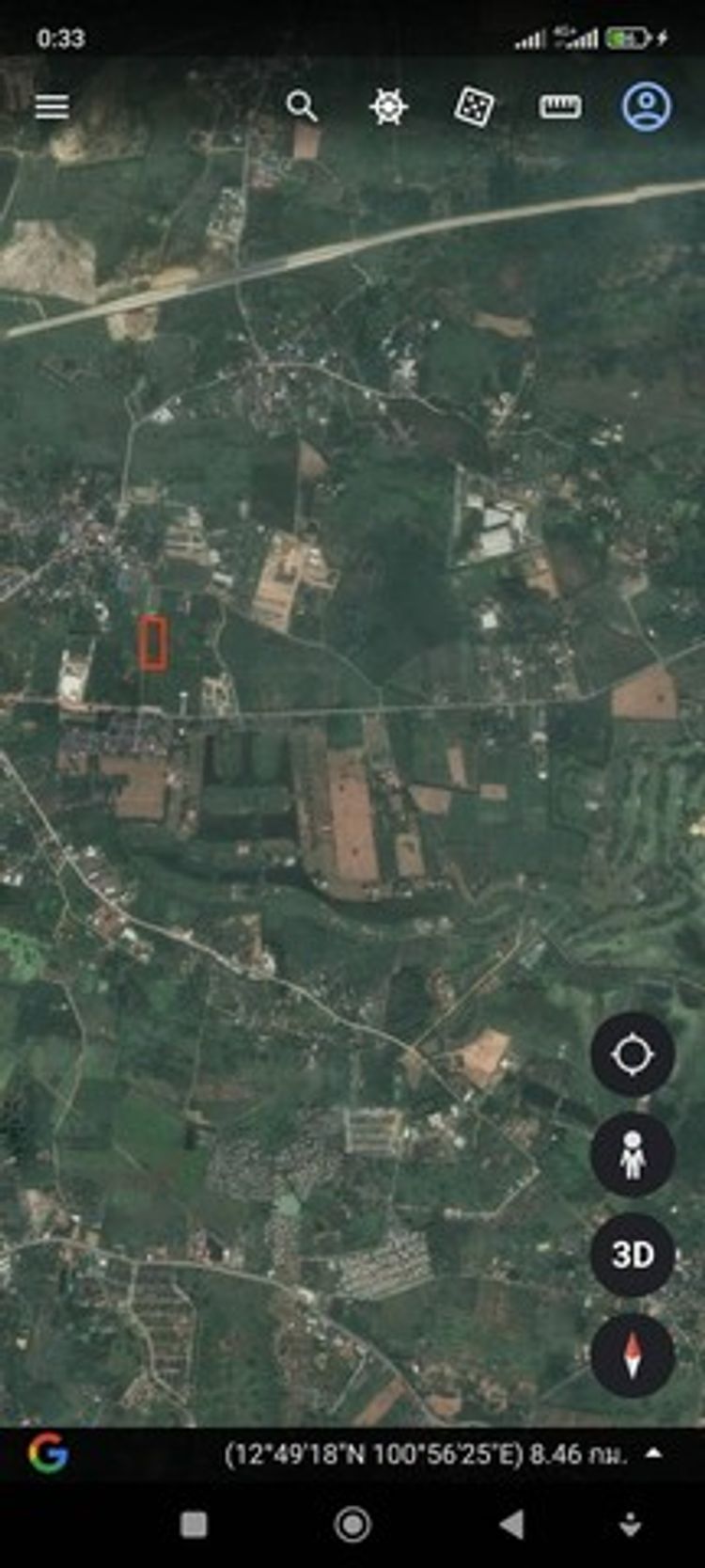
Task: Open the account profile icon
Action: [646, 106]
